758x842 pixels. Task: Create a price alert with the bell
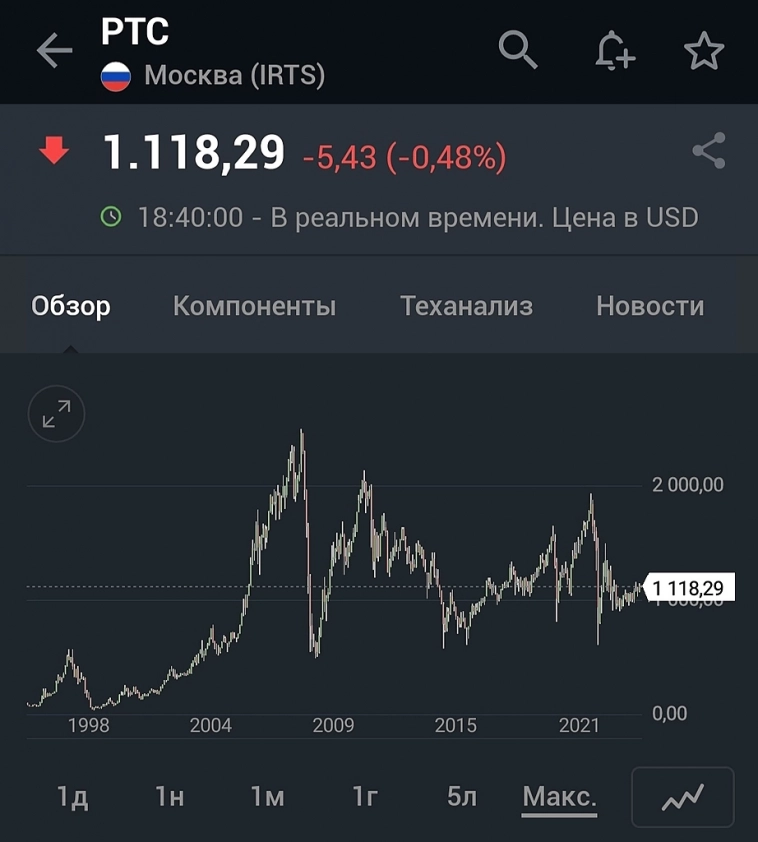614,51
